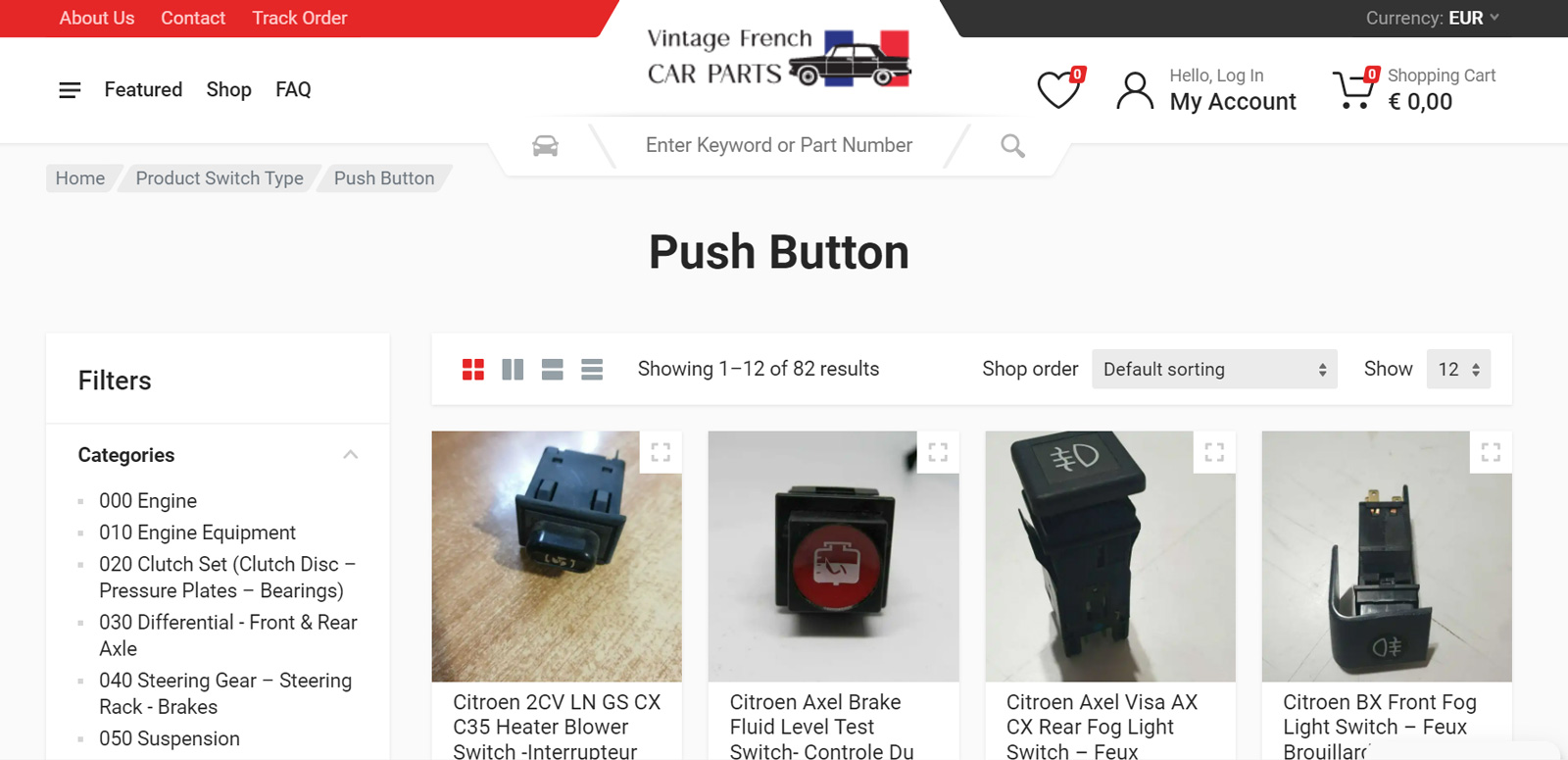Open Track Order
The height and width of the screenshot is (760, 1568).
tap(299, 18)
